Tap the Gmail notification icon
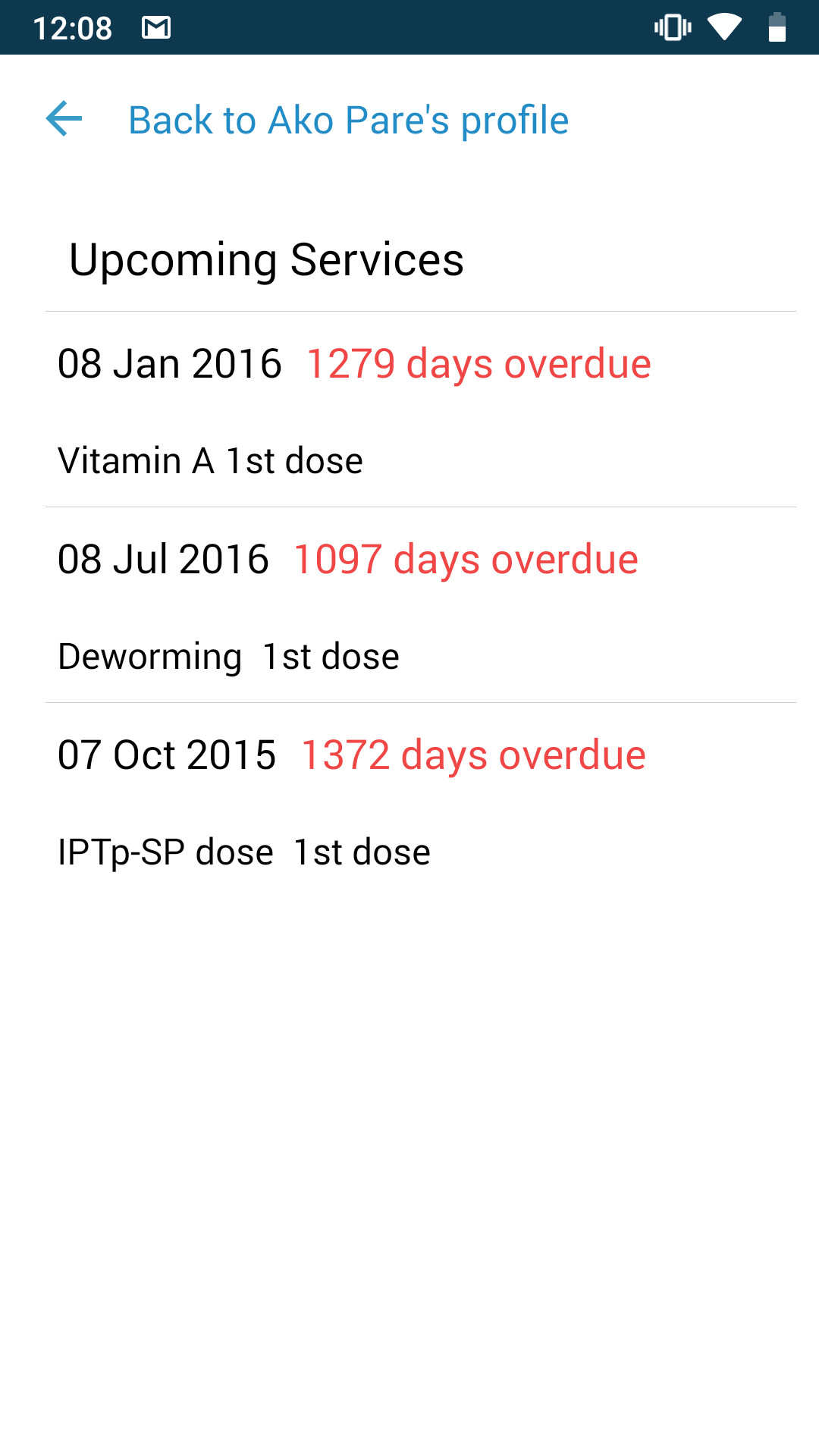Viewport: 819px width, 1456px height. (x=157, y=27)
